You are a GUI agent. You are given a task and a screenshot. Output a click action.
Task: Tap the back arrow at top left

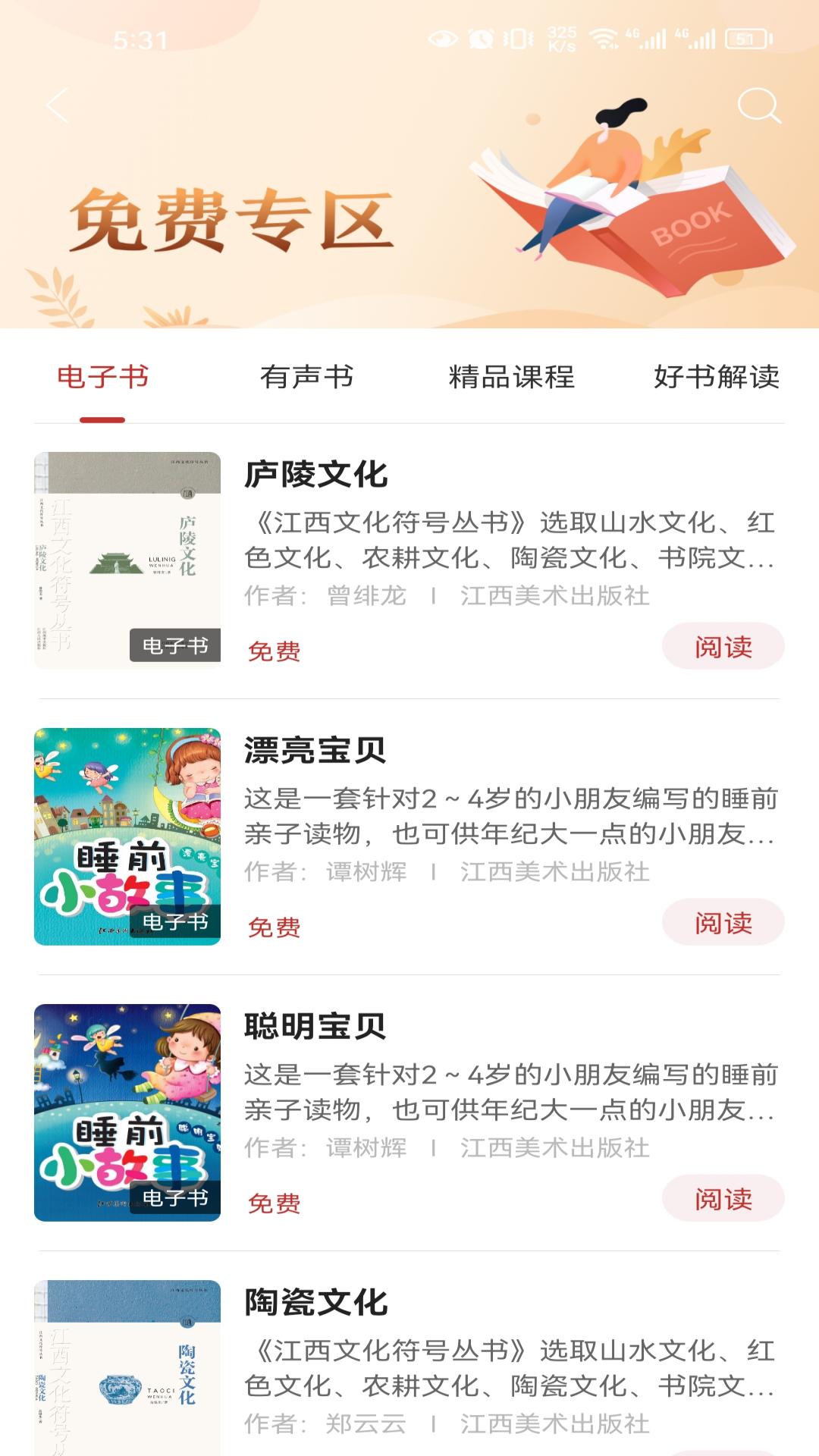click(x=55, y=106)
